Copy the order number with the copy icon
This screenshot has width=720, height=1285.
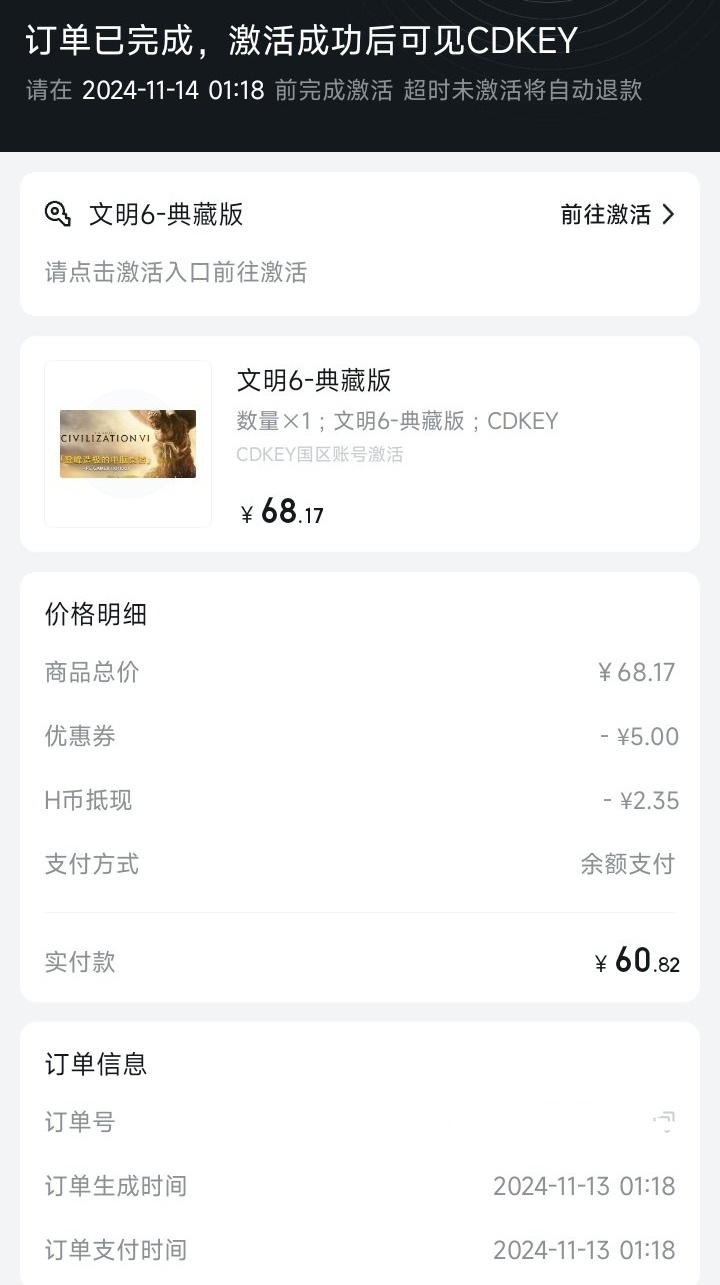pyautogui.click(x=664, y=1122)
